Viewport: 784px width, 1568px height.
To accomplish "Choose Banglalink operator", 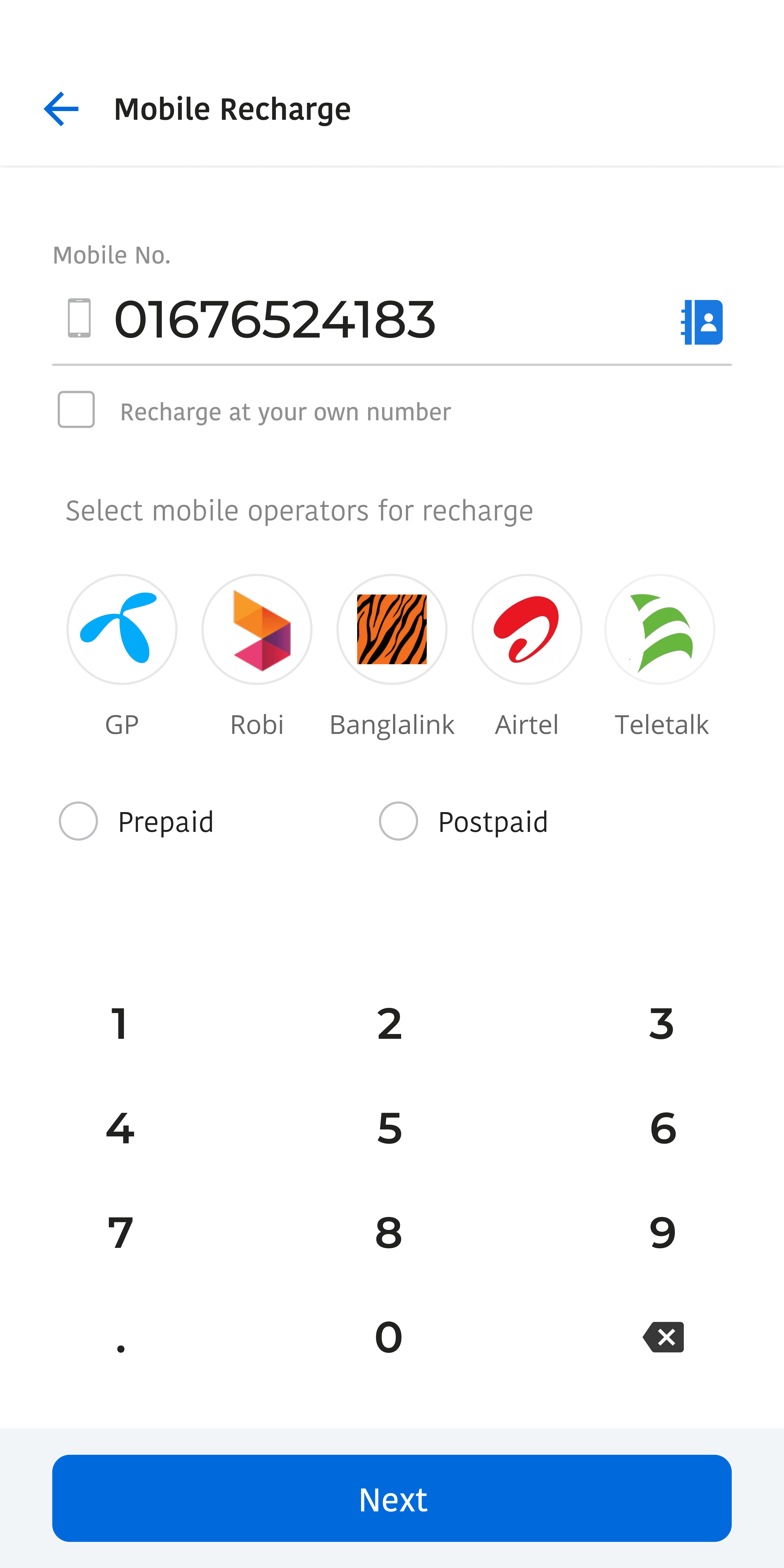I will click(x=392, y=629).
